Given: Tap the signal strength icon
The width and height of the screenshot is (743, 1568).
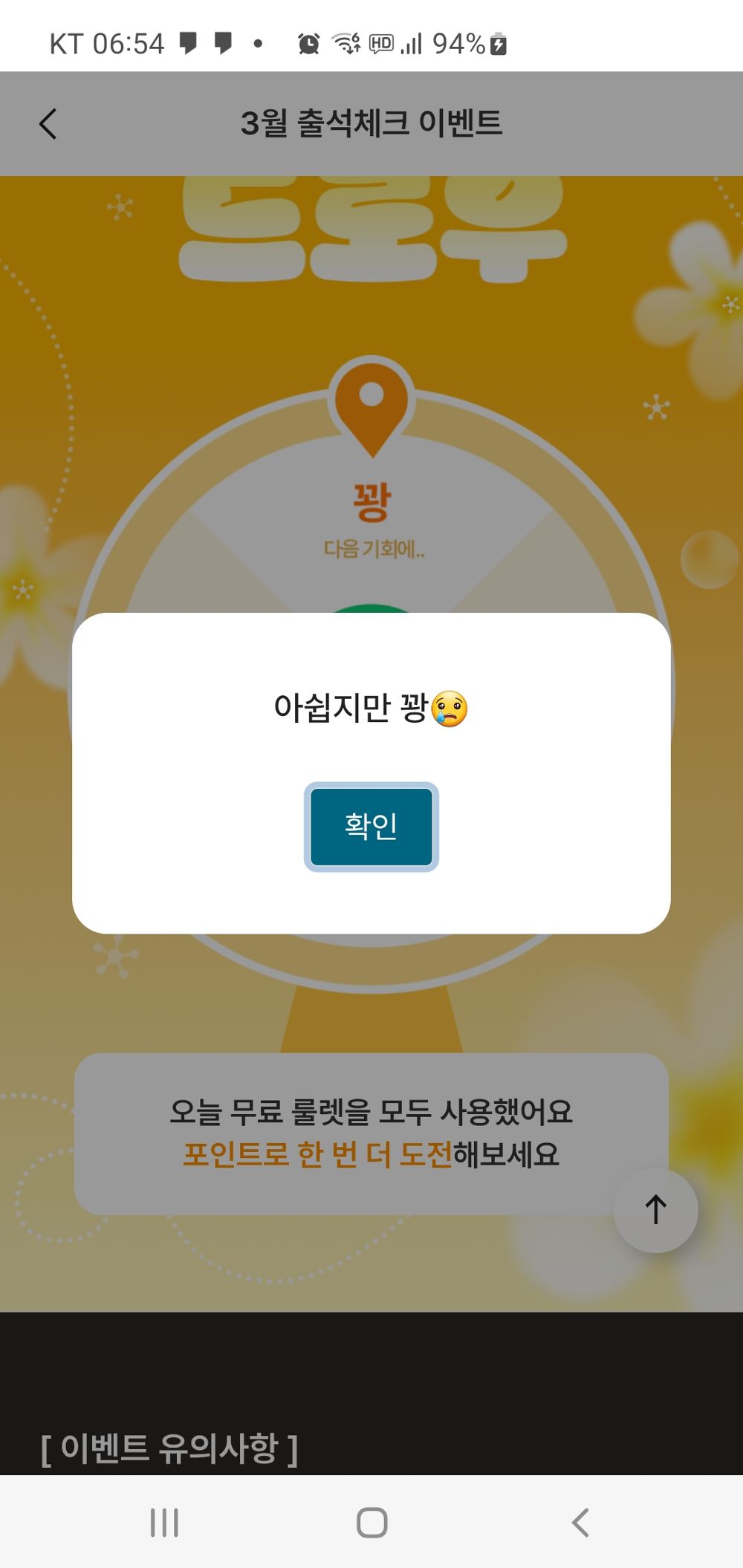Looking at the screenshot, I should pyautogui.click(x=413, y=43).
